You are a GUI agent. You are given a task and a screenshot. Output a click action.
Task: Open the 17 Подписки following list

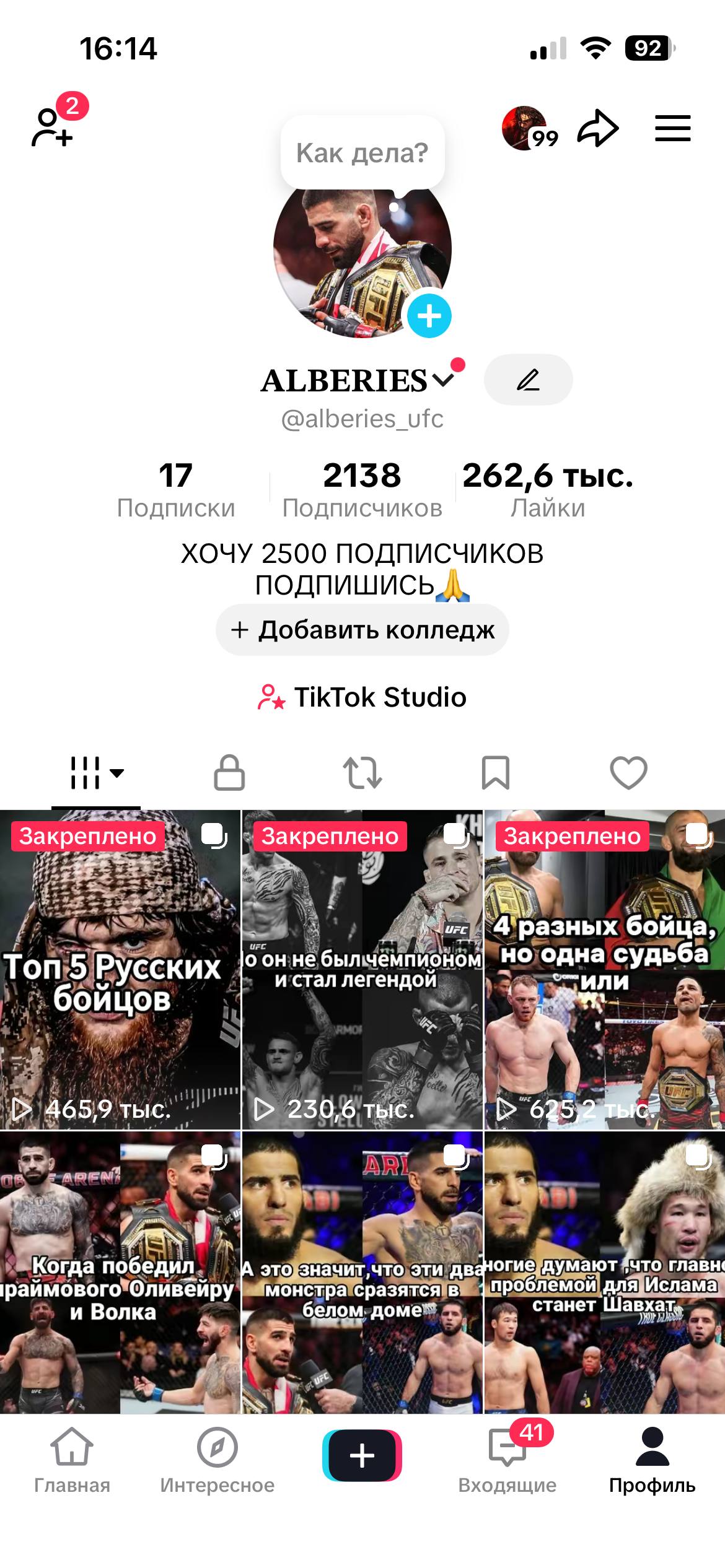(176, 490)
